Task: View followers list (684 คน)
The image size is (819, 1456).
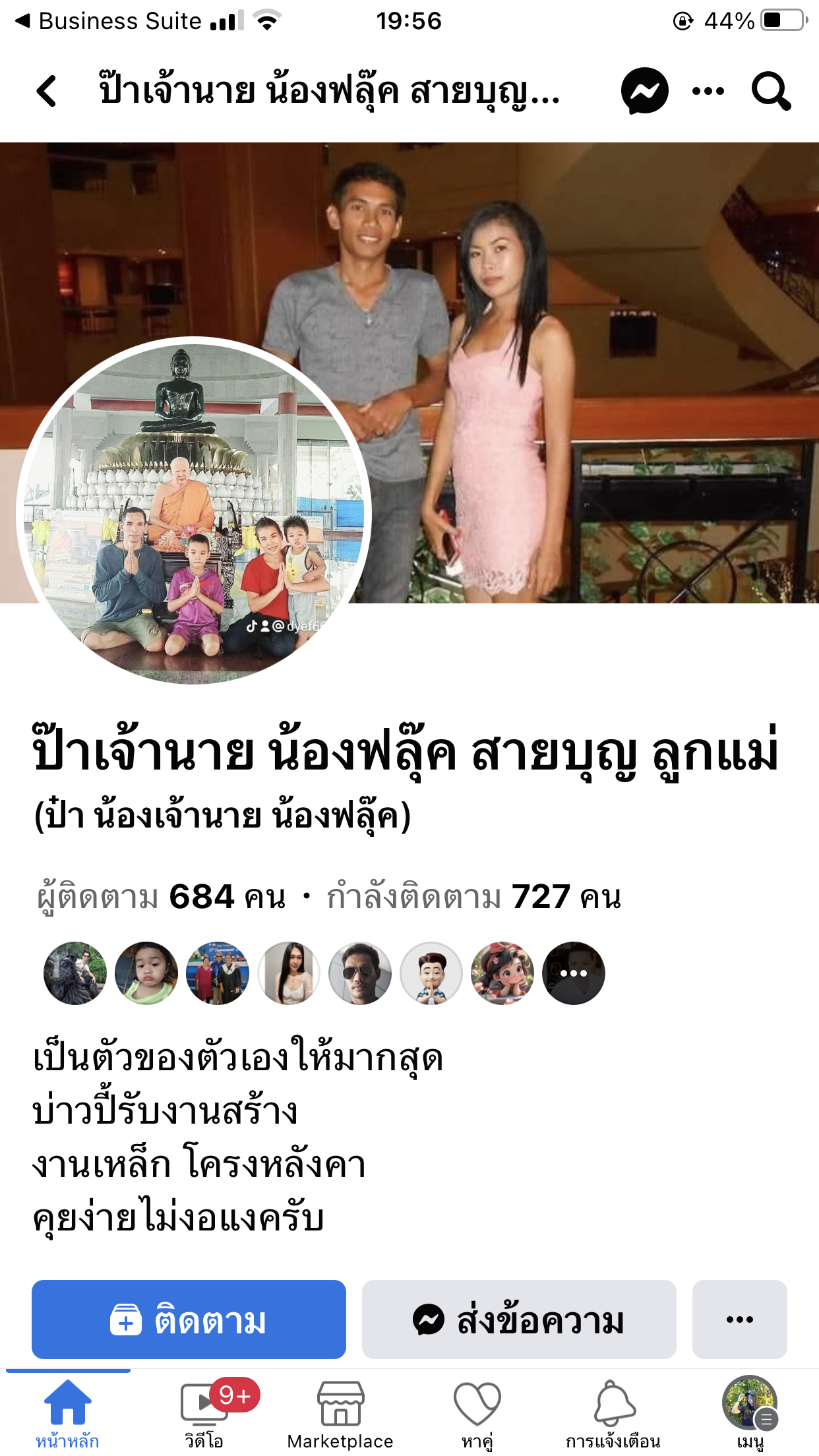Action: click(x=162, y=897)
